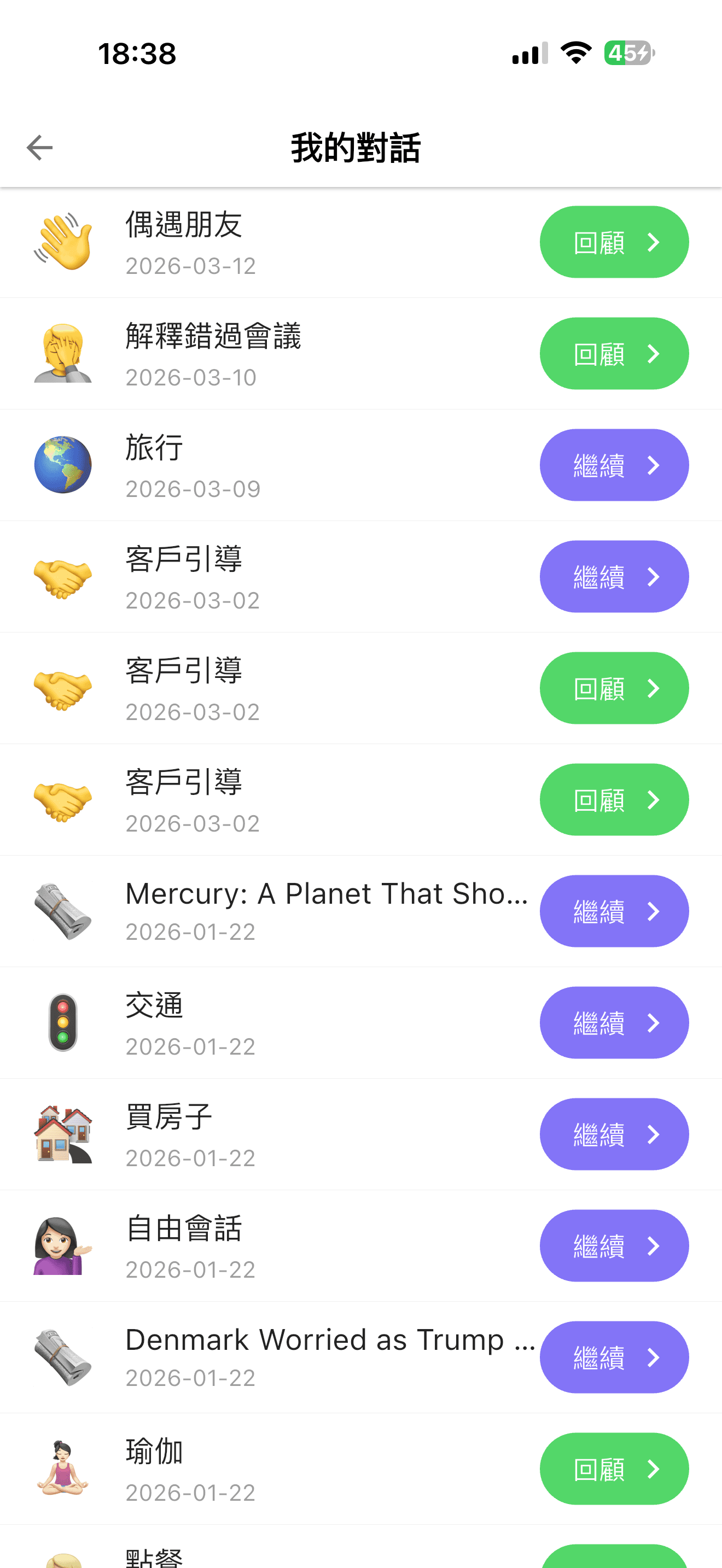Viewport: 722px width, 1568px height.
Task: Continue the 旅行 conversation
Action: click(614, 465)
